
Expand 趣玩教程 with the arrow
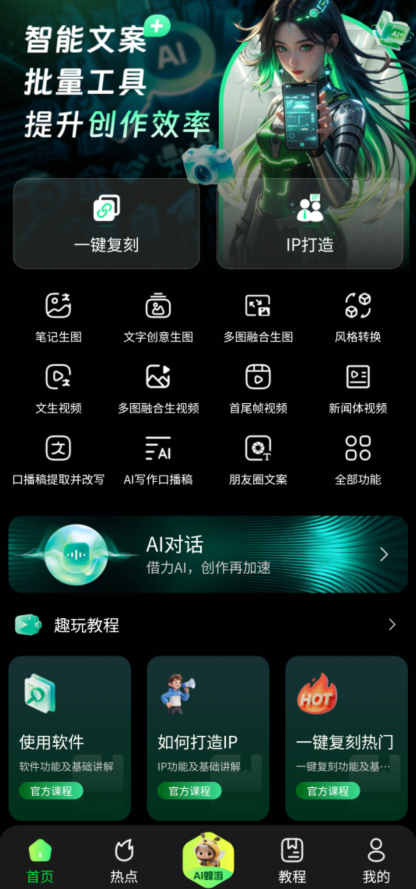(x=392, y=625)
